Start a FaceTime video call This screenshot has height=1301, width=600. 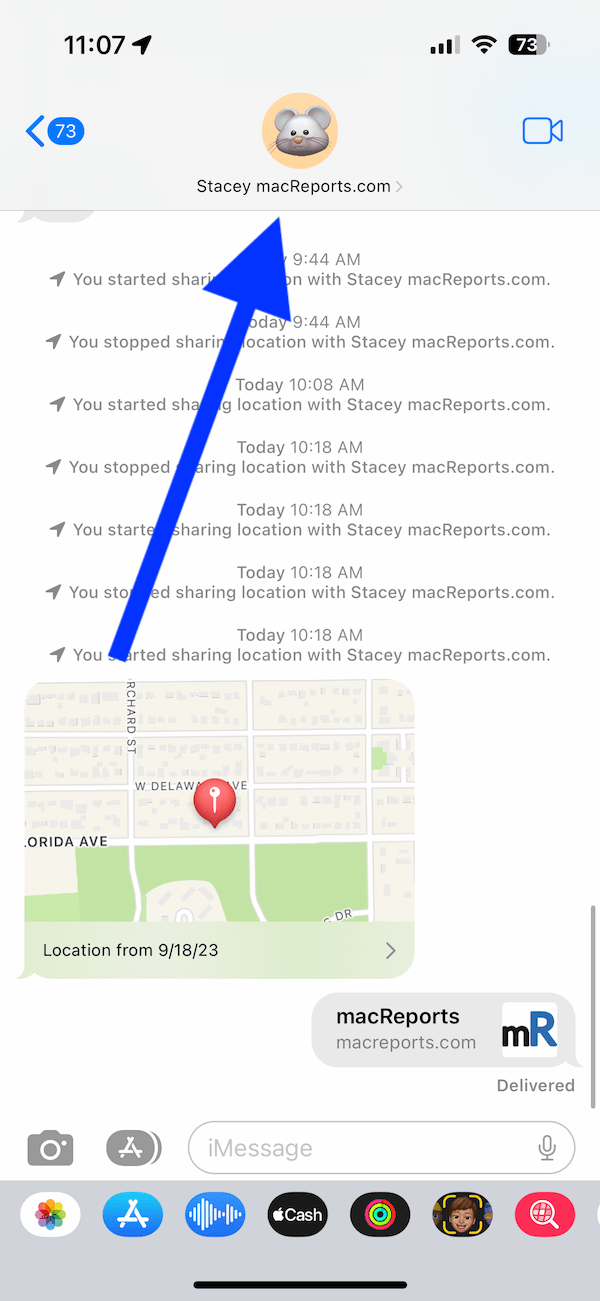click(x=543, y=131)
